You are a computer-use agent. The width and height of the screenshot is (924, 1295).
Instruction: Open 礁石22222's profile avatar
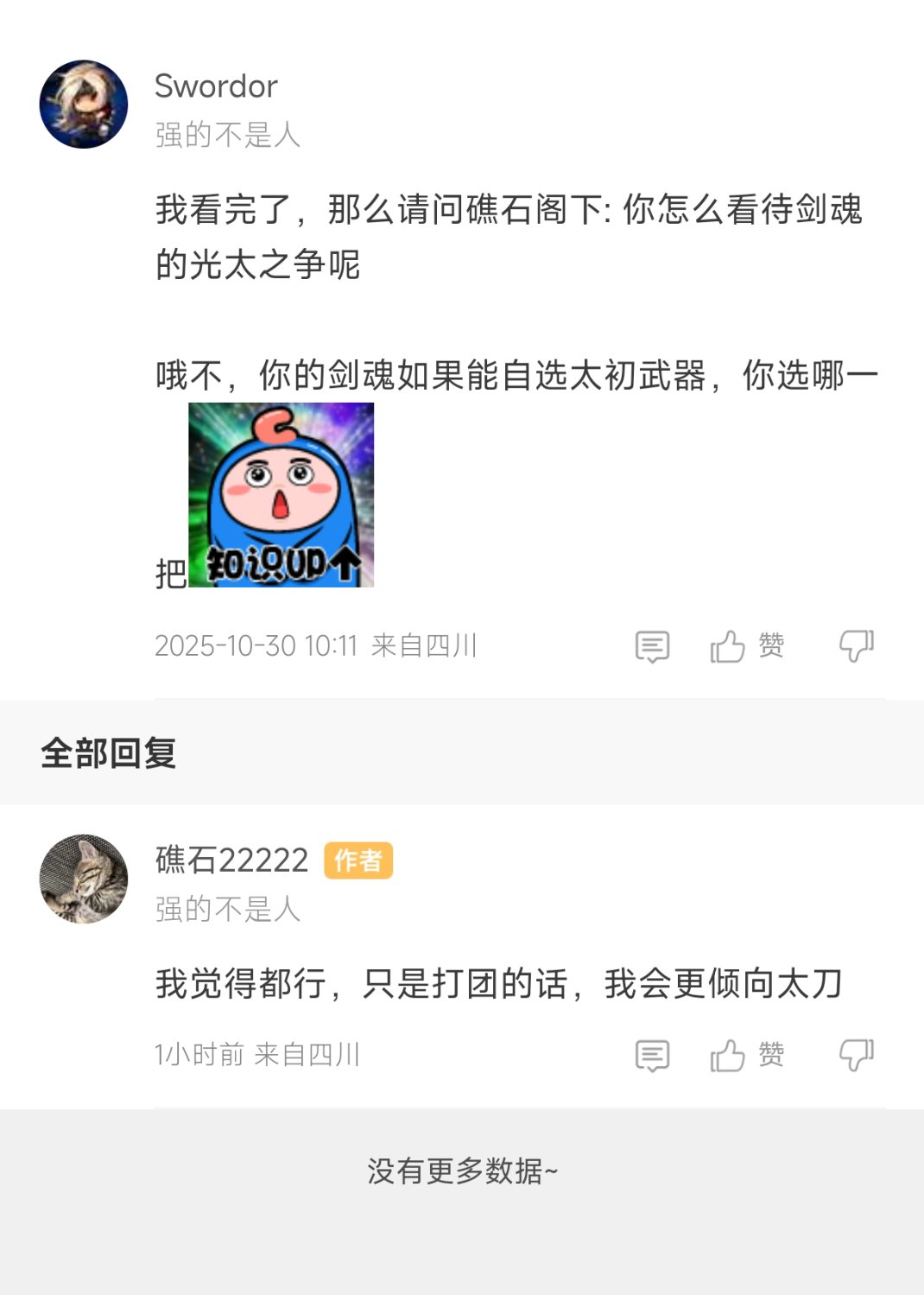coord(84,879)
